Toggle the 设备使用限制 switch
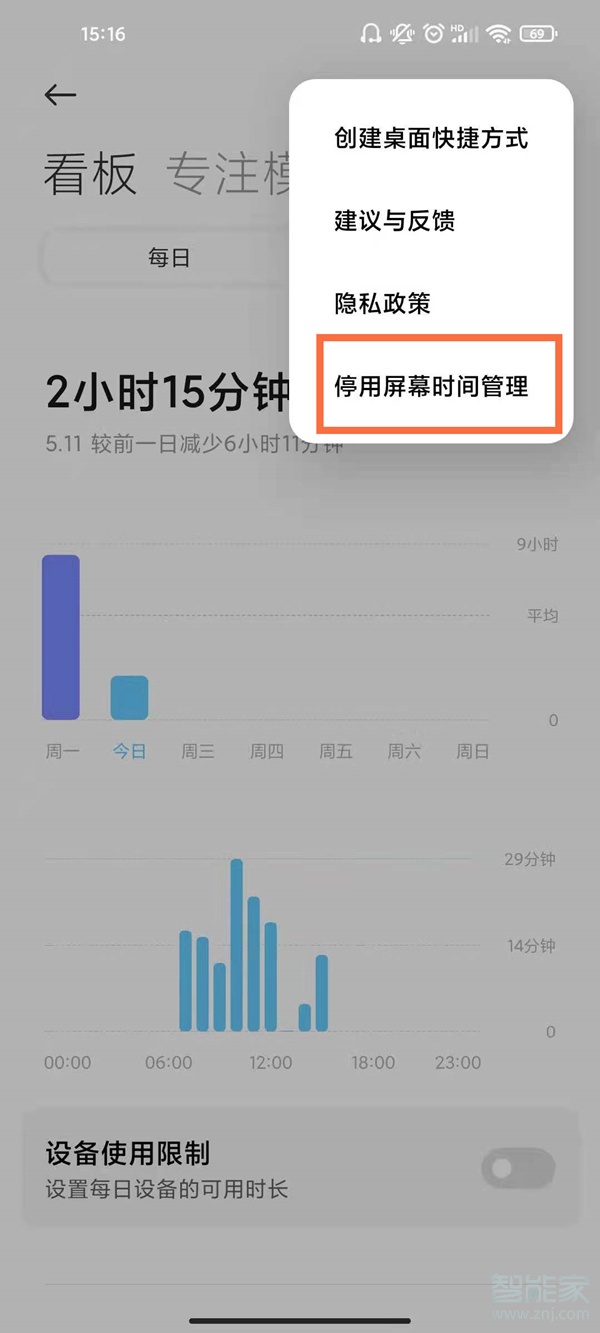This screenshot has height=1333, width=600. [x=517, y=1167]
